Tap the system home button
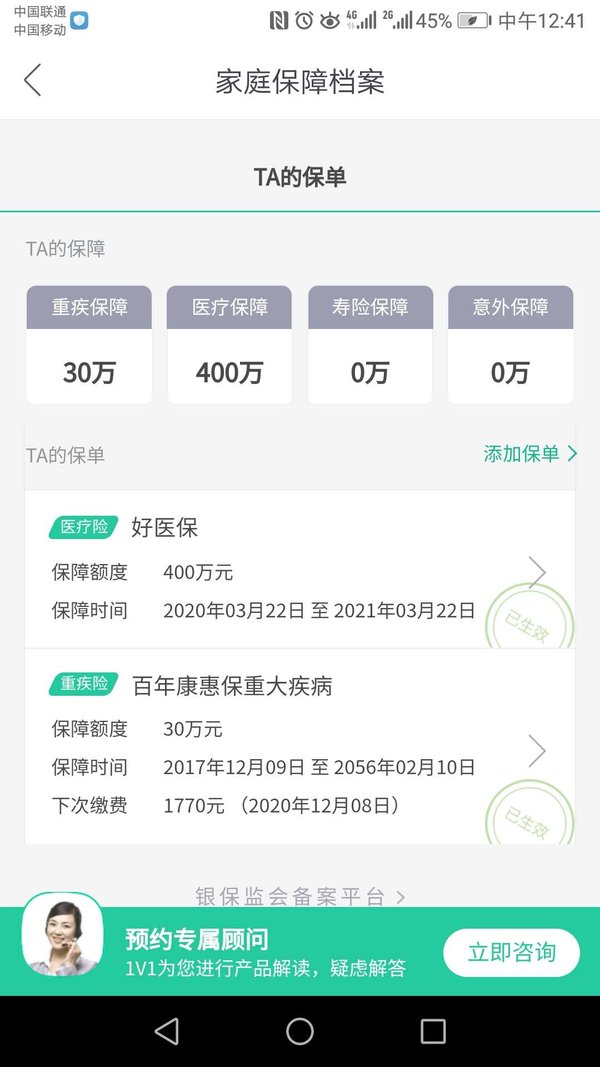600x1067 pixels. pyautogui.click(x=300, y=1031)
